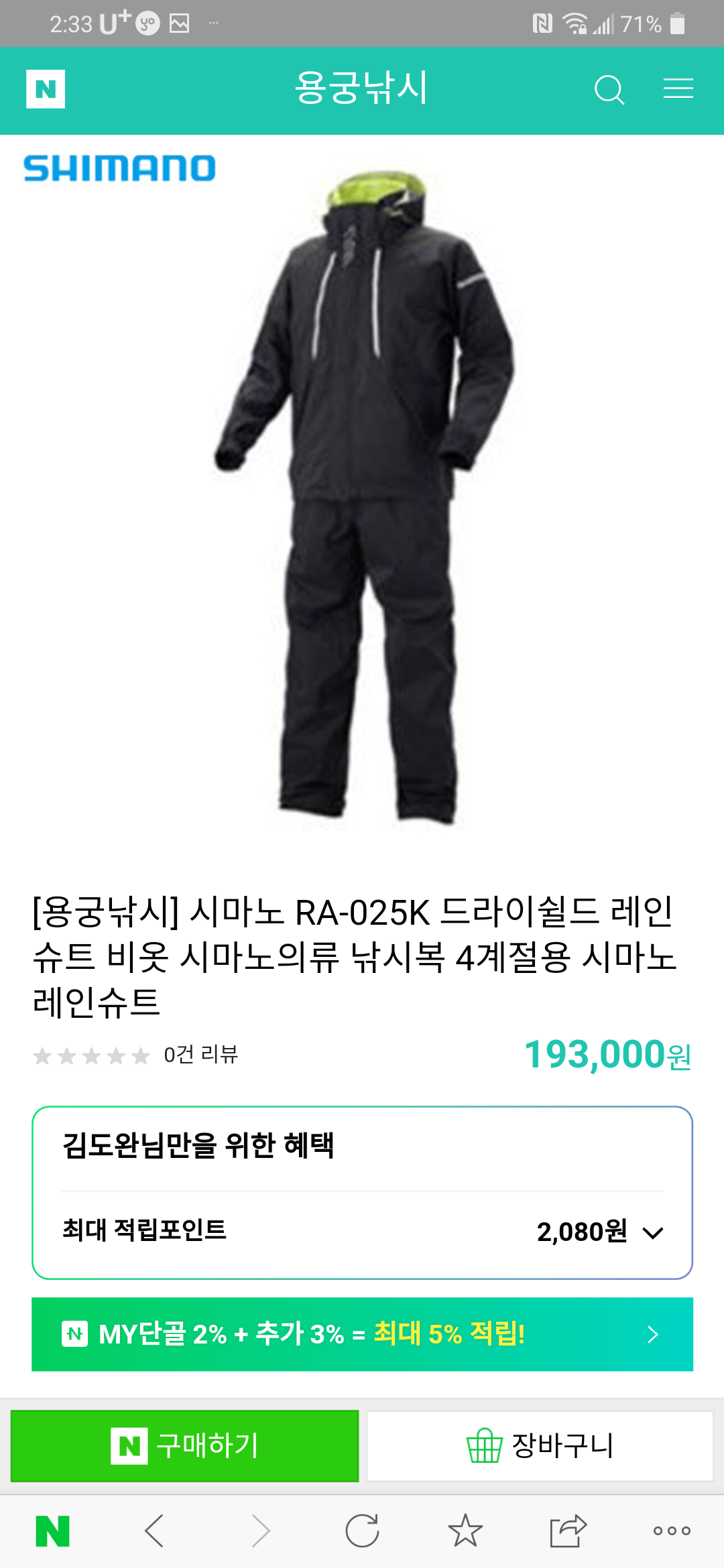The height and width of the screenshot is (1568, 724).
Task: Expand 최대 적립포인트 details
Action: 362,1231
